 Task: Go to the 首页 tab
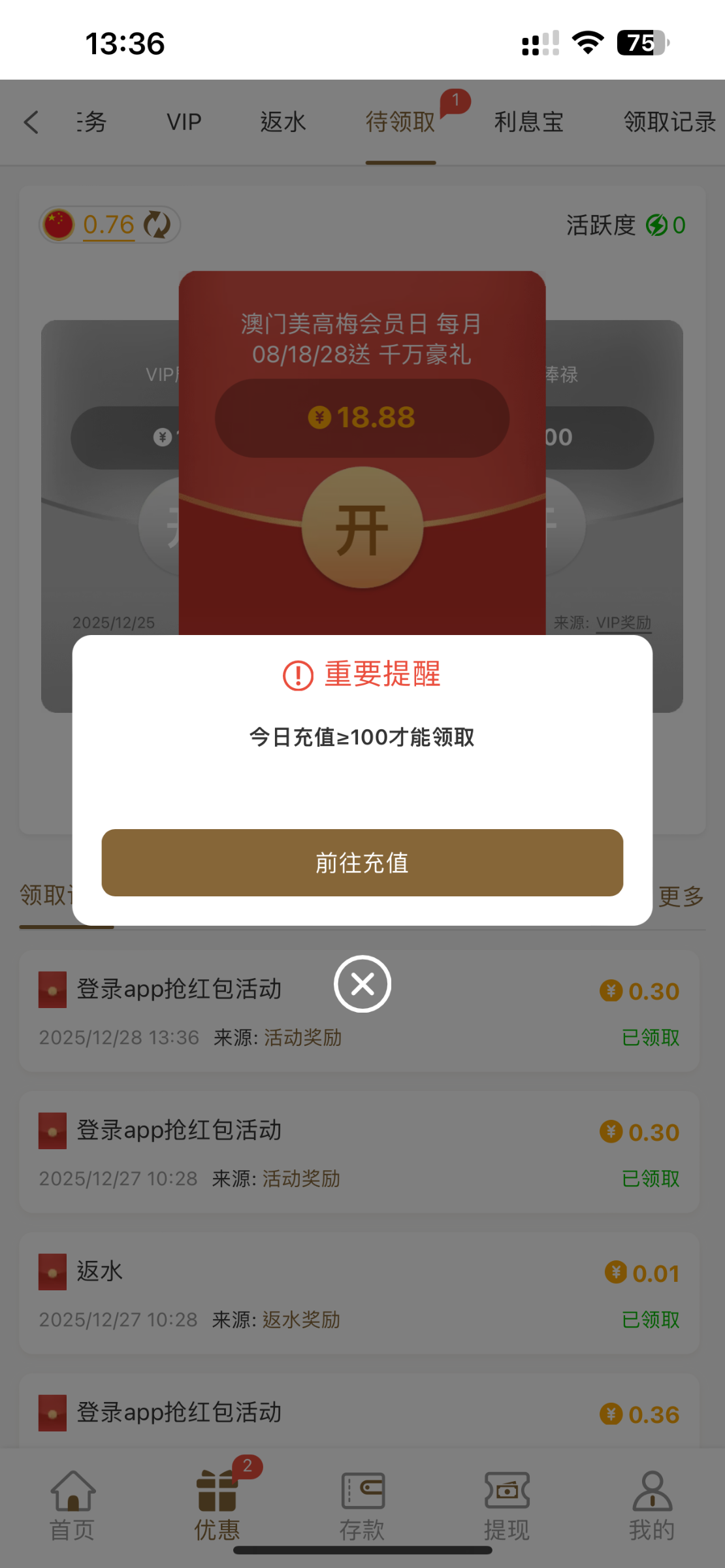point(72,1505)
